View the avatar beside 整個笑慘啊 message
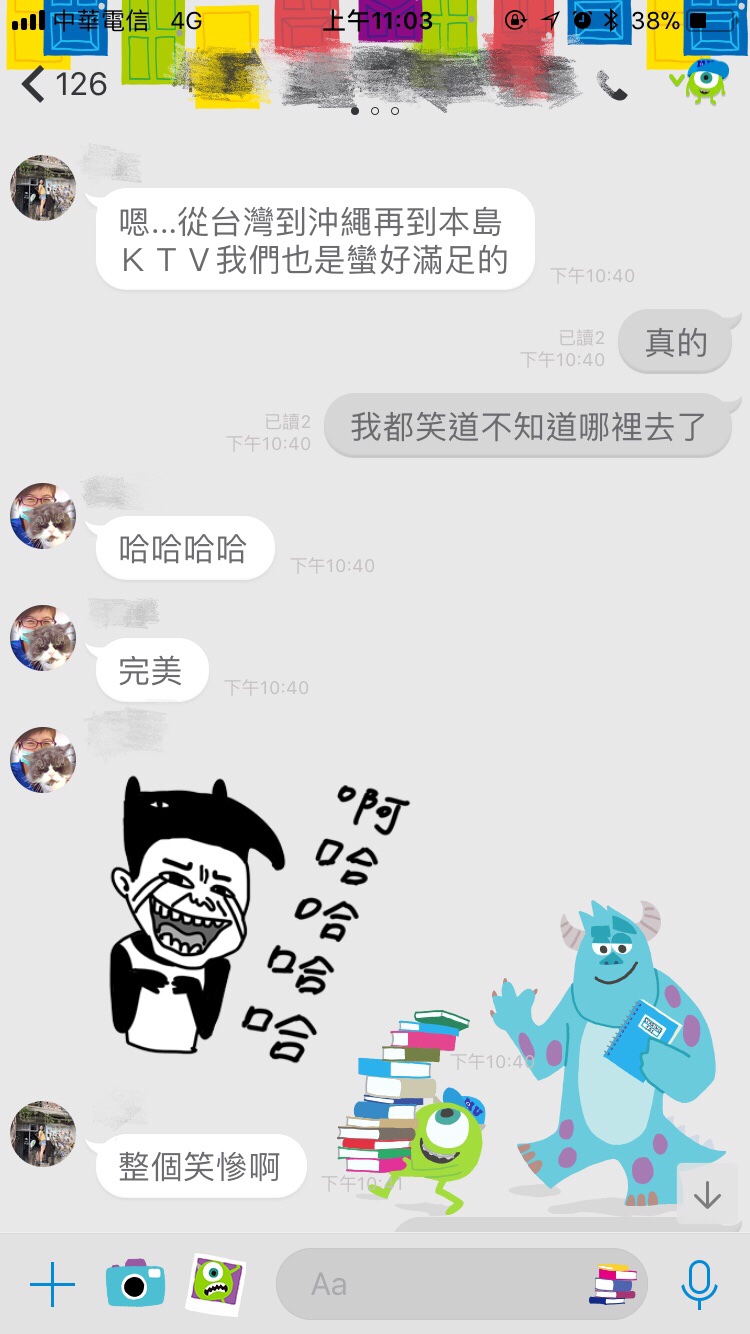Viewport: 750px width, 1334px height. click(43, 1134)
